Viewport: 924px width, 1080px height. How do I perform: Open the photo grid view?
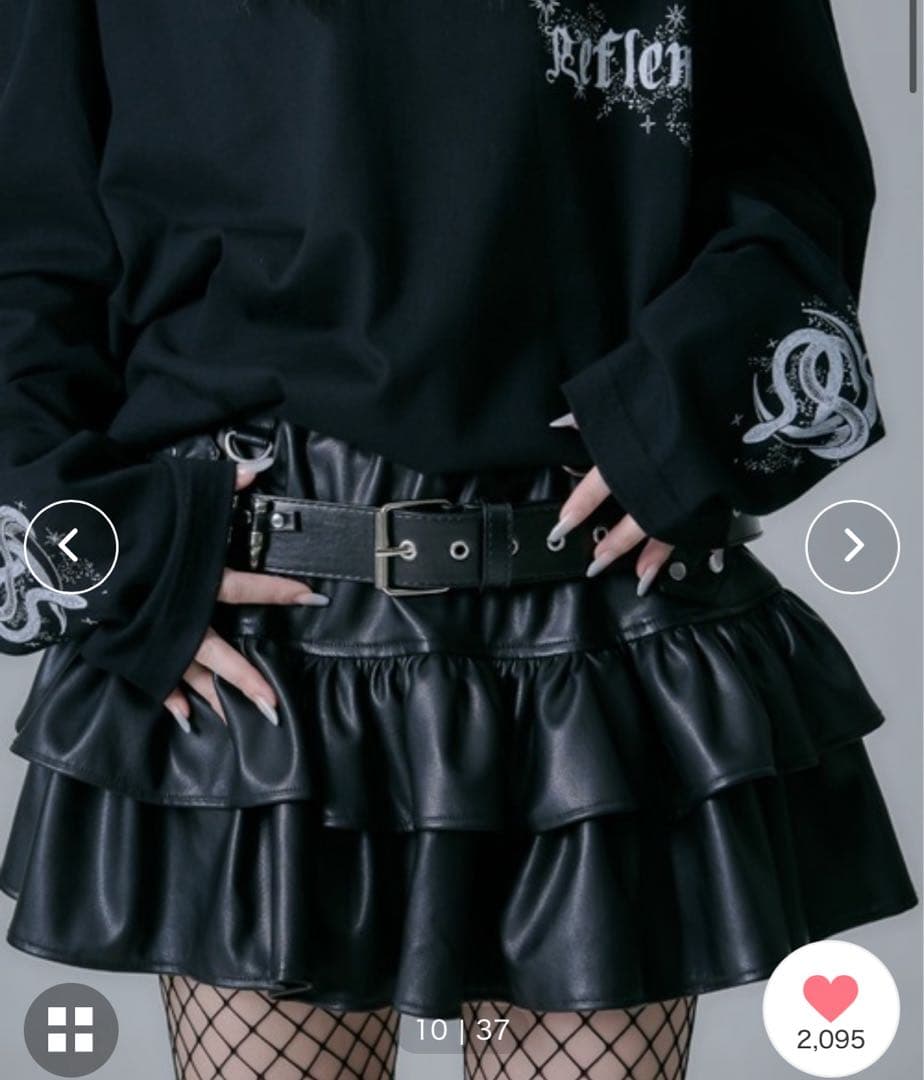[x=71, y=1029]
